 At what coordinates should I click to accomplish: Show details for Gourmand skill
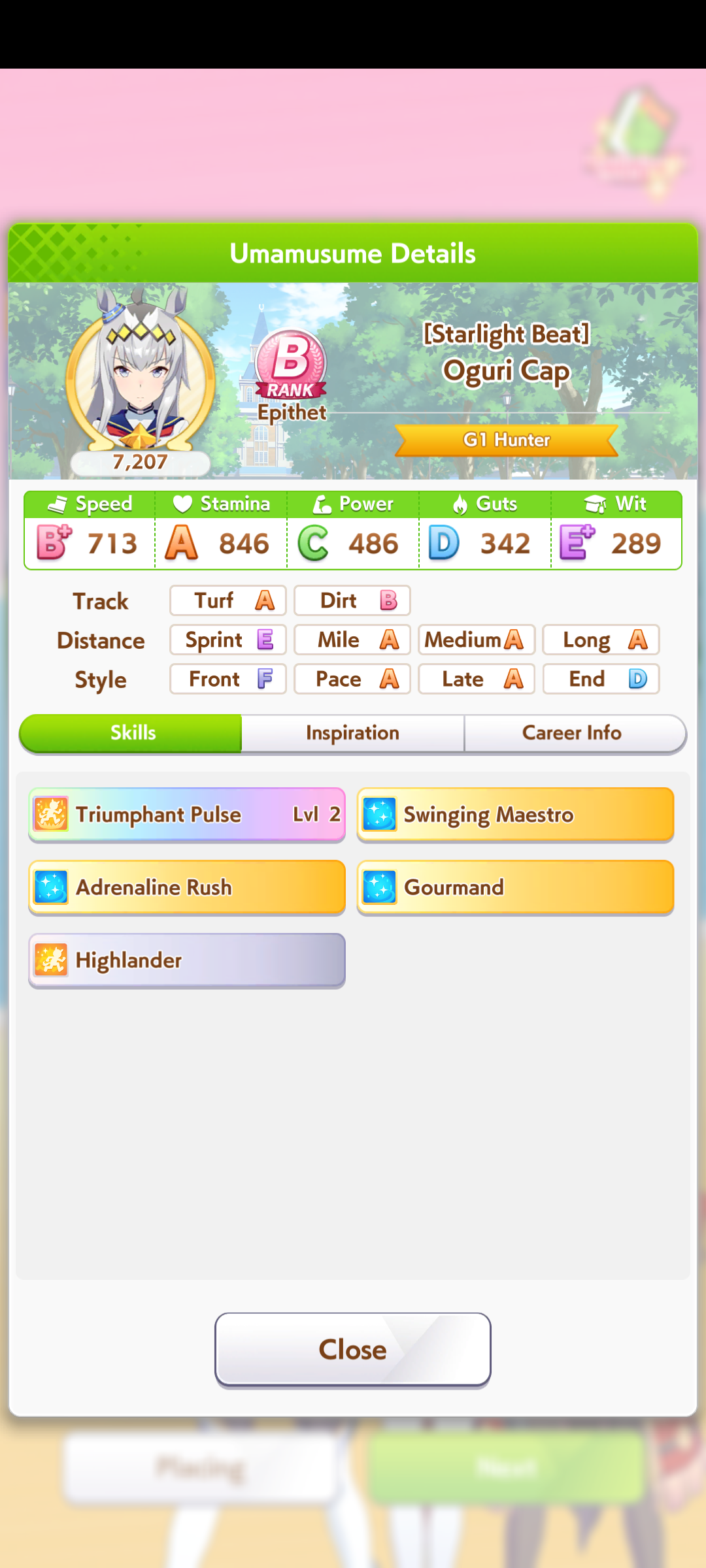point(515,887)
